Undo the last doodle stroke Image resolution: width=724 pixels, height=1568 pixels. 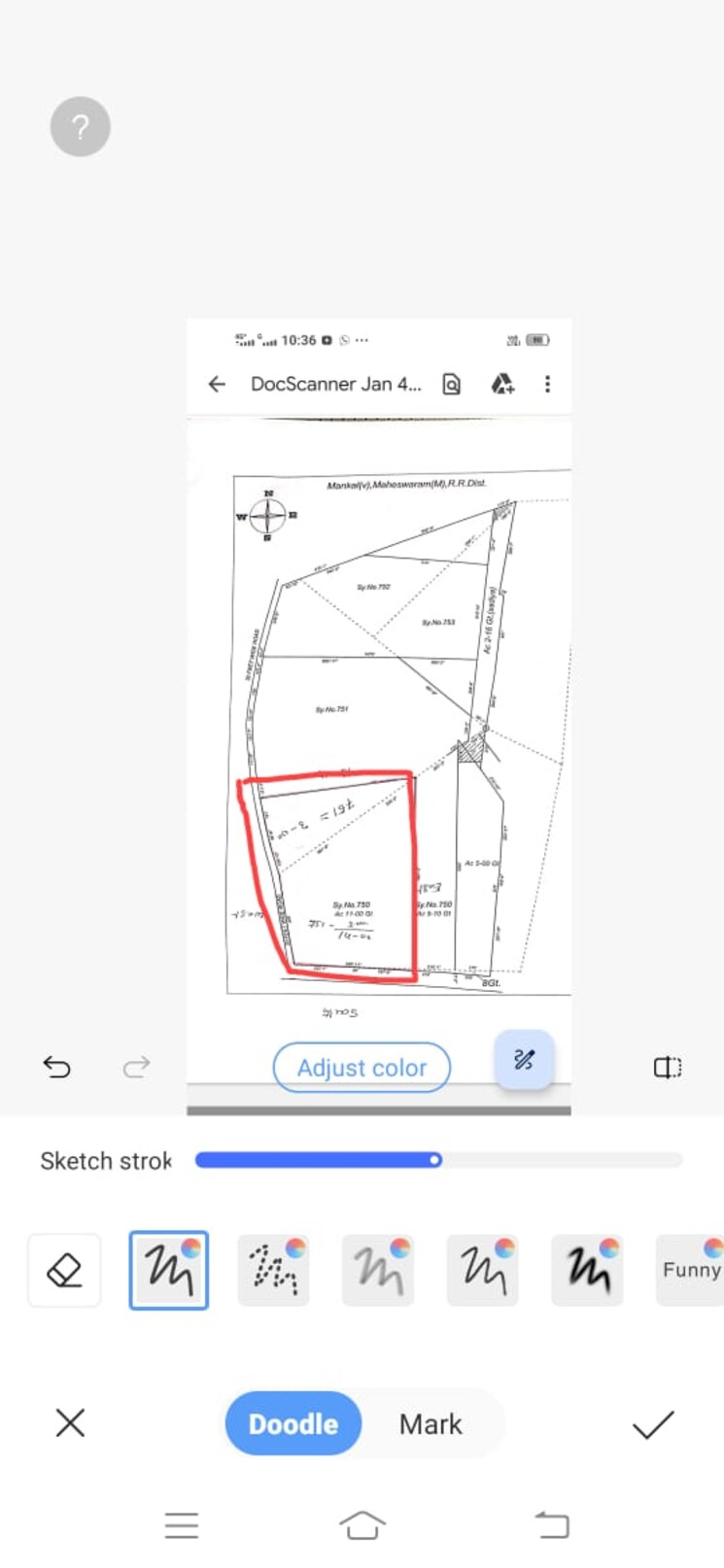pyautogui.click(x=56, y=1067)
